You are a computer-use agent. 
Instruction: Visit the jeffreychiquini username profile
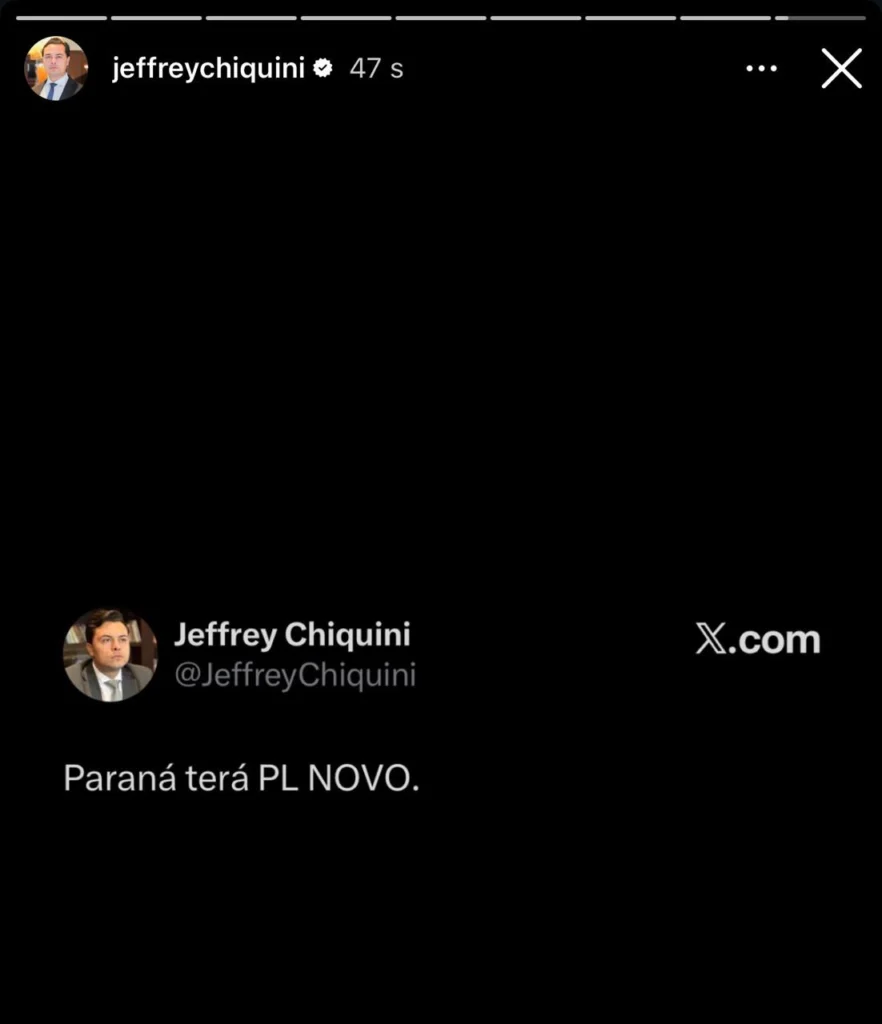(x=208, y=69)
